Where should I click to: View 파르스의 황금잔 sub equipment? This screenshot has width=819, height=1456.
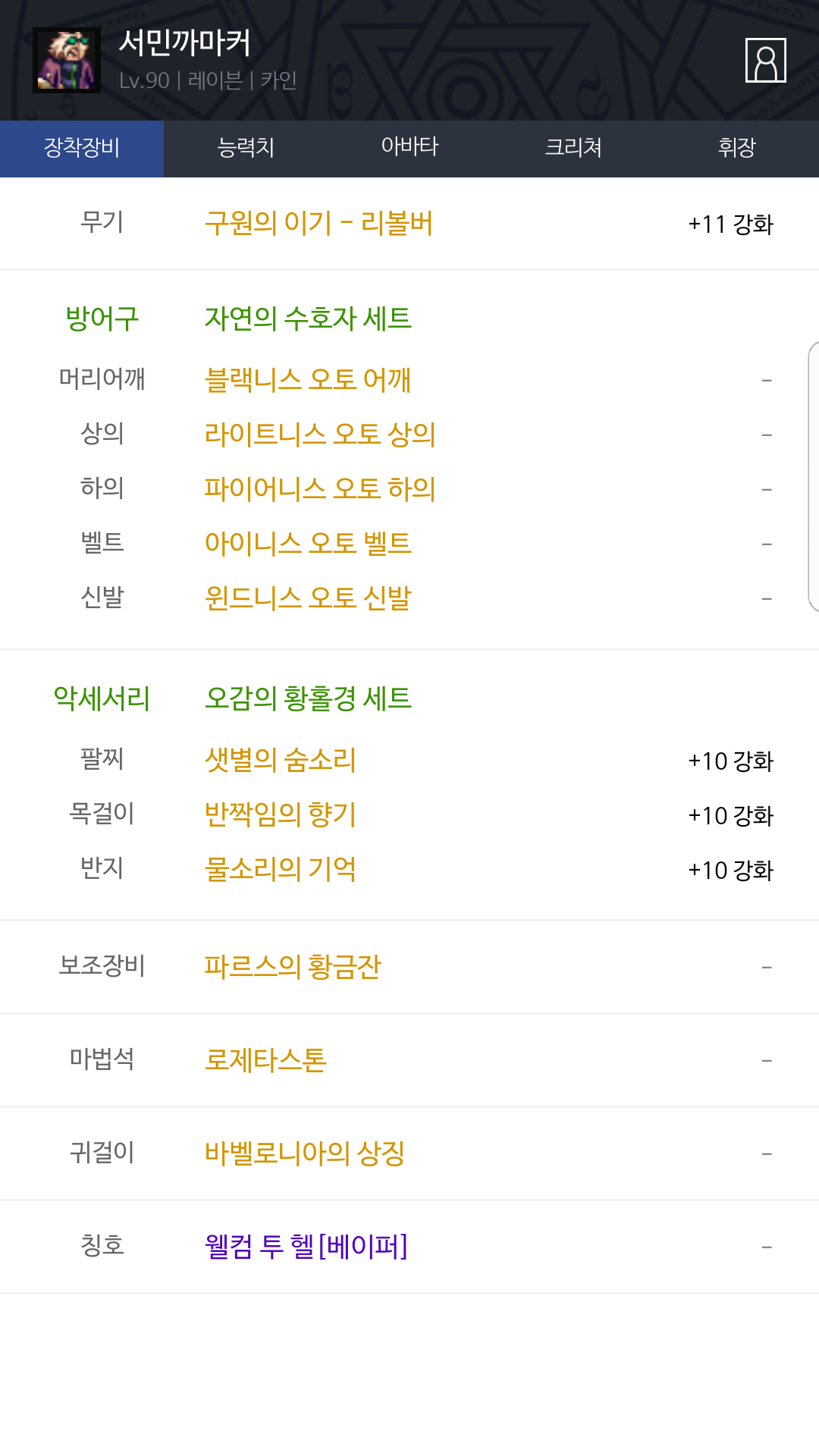293,967
